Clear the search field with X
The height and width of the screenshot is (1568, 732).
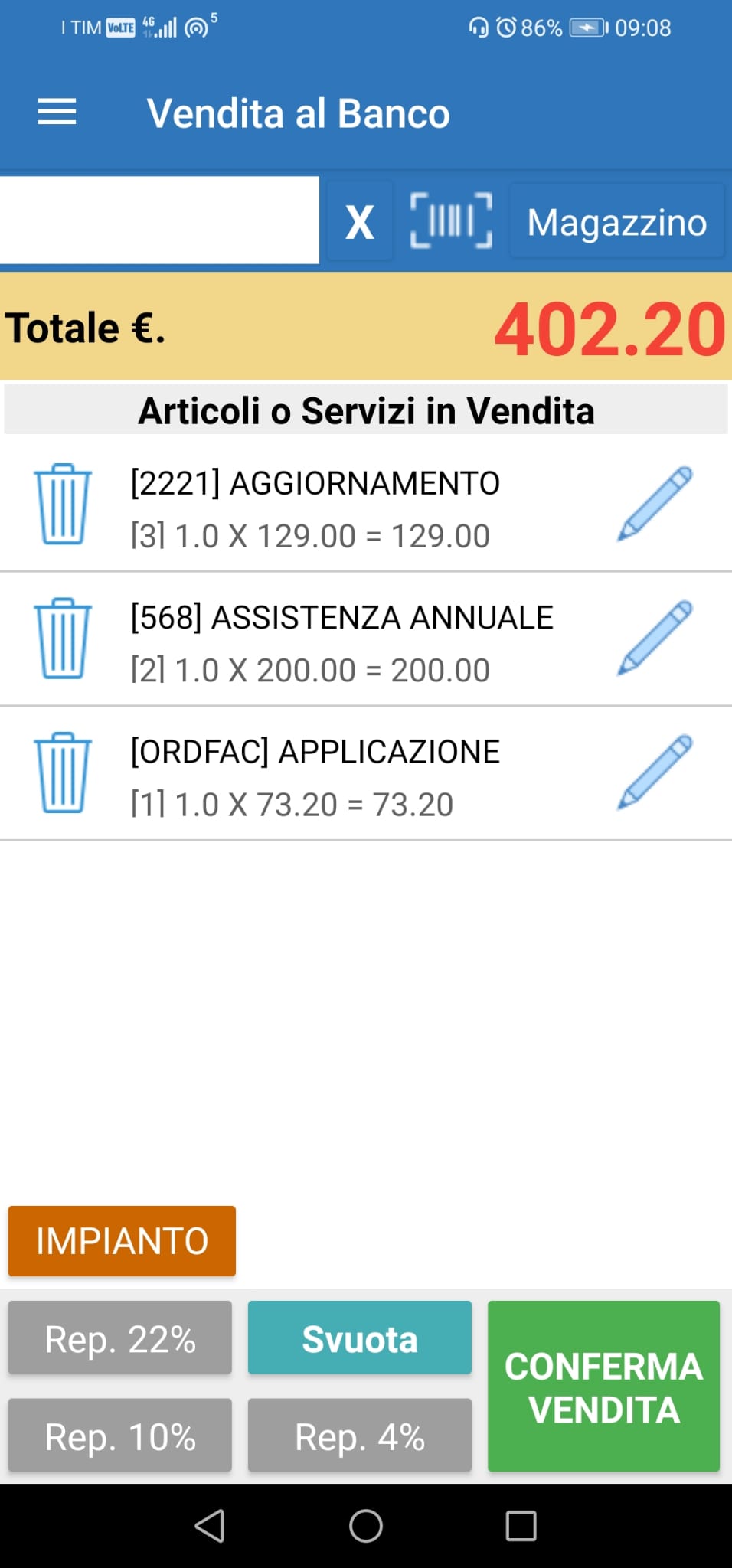click(360, 221)
